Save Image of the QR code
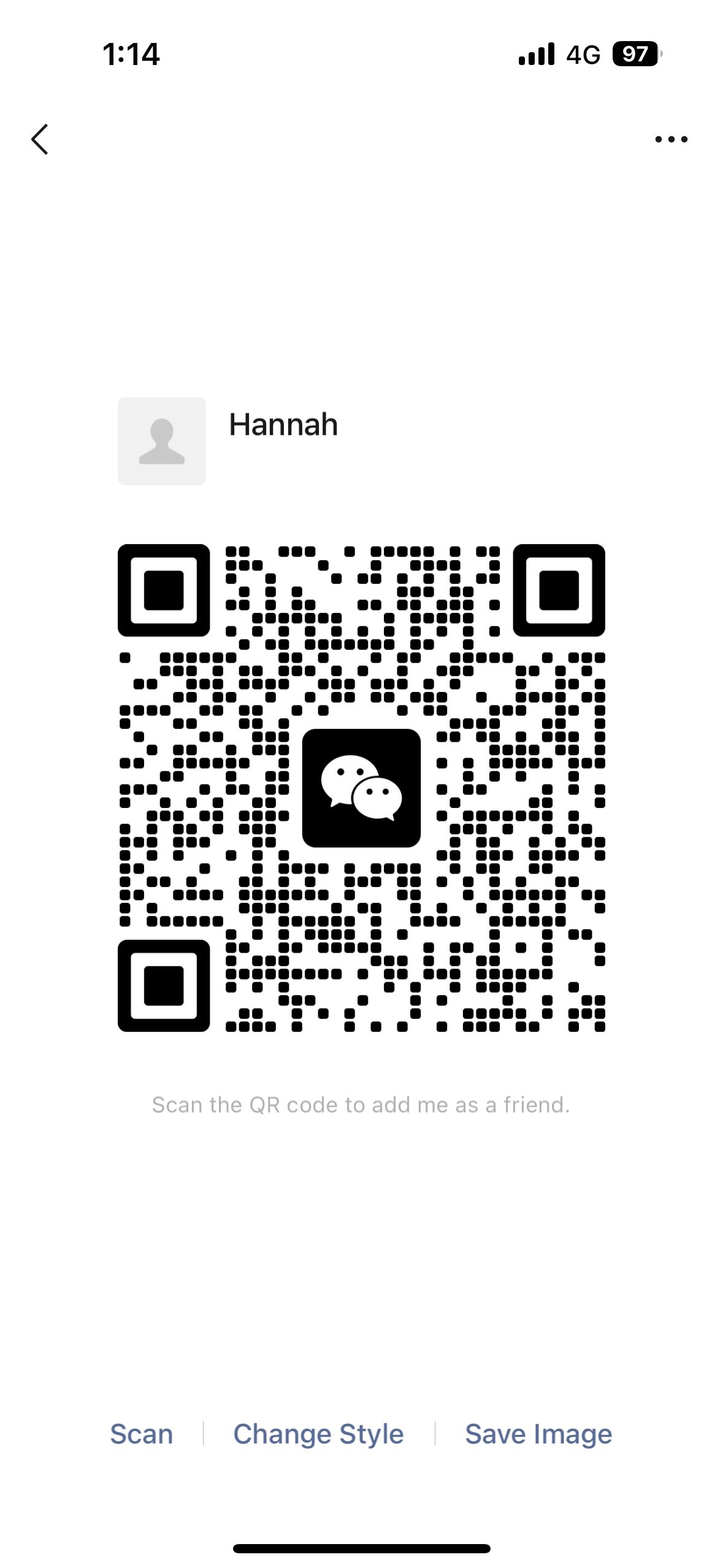The width and height of the screenshot is (723, 1568). (538, 1434)
